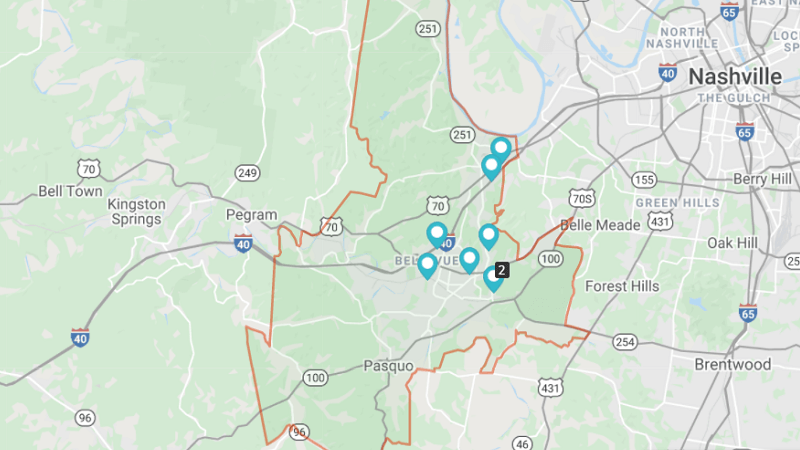Tap the pin closest to Belle Meade

(488, 236)
